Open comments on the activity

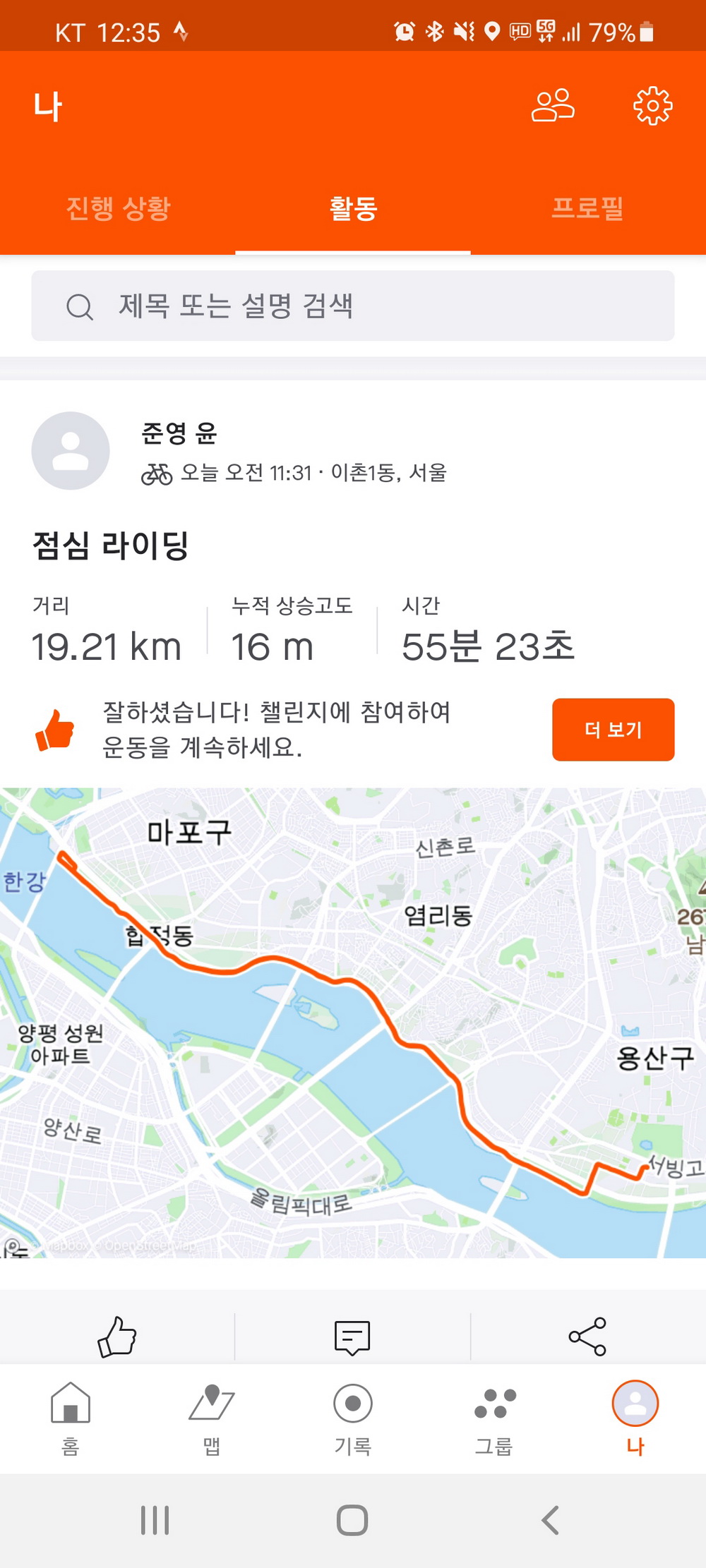coord(352,1337)
